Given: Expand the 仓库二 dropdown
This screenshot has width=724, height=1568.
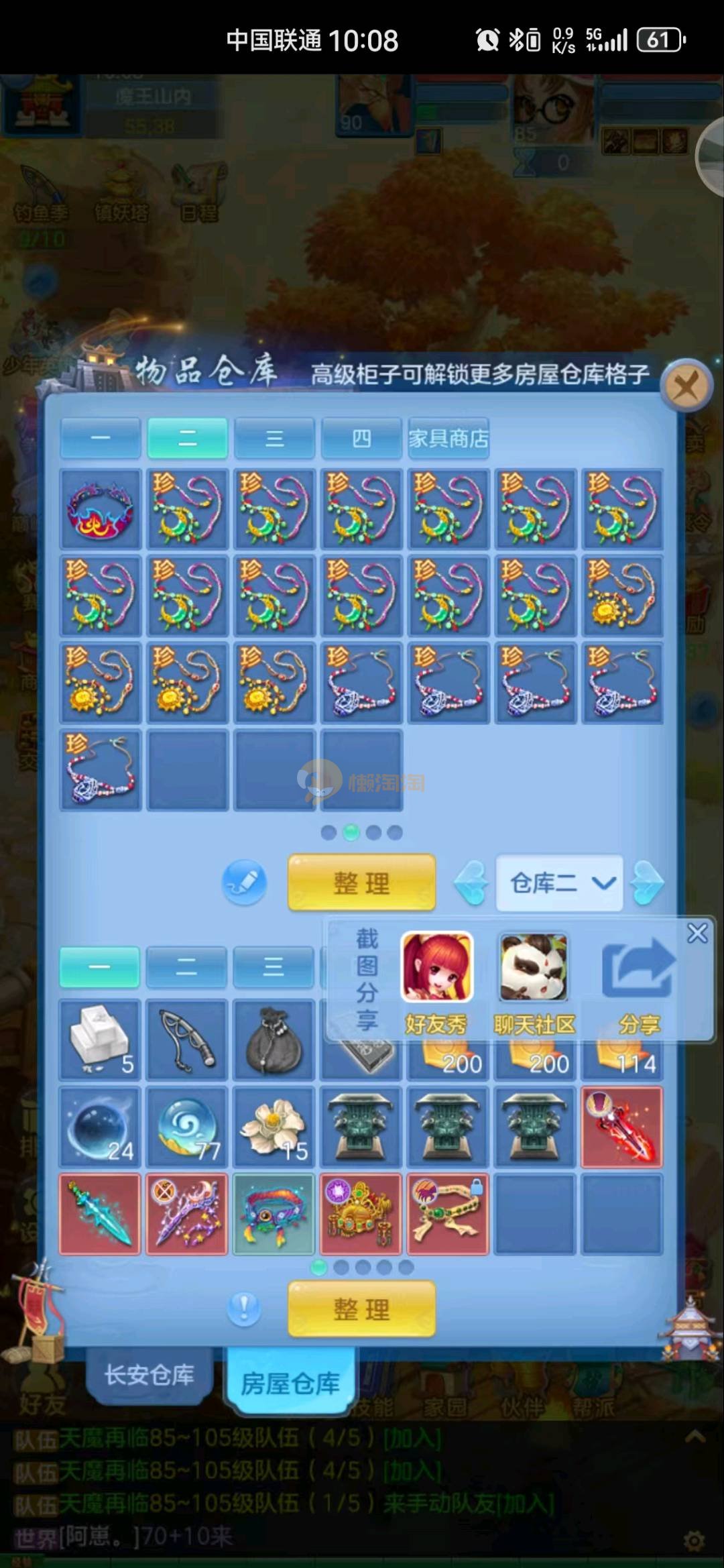Looking at the screenshot, I should coord(559,883).
